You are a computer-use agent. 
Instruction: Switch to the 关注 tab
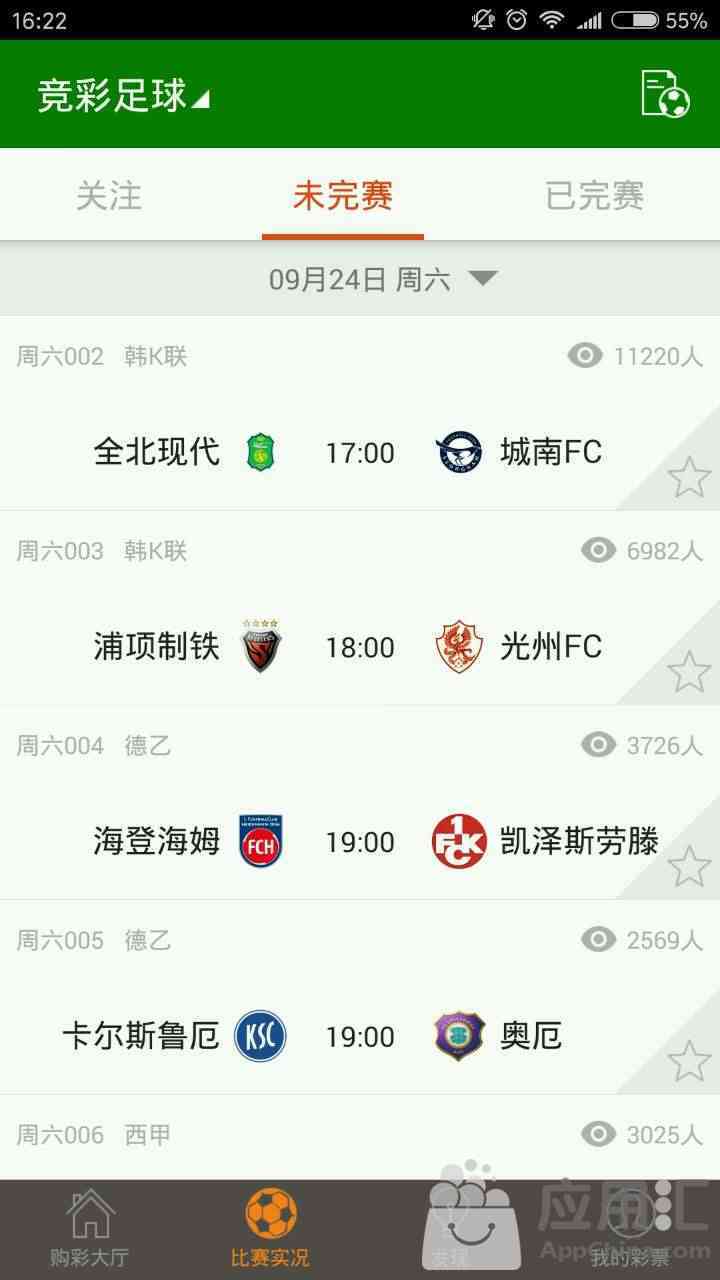click(x=109, y=195)
